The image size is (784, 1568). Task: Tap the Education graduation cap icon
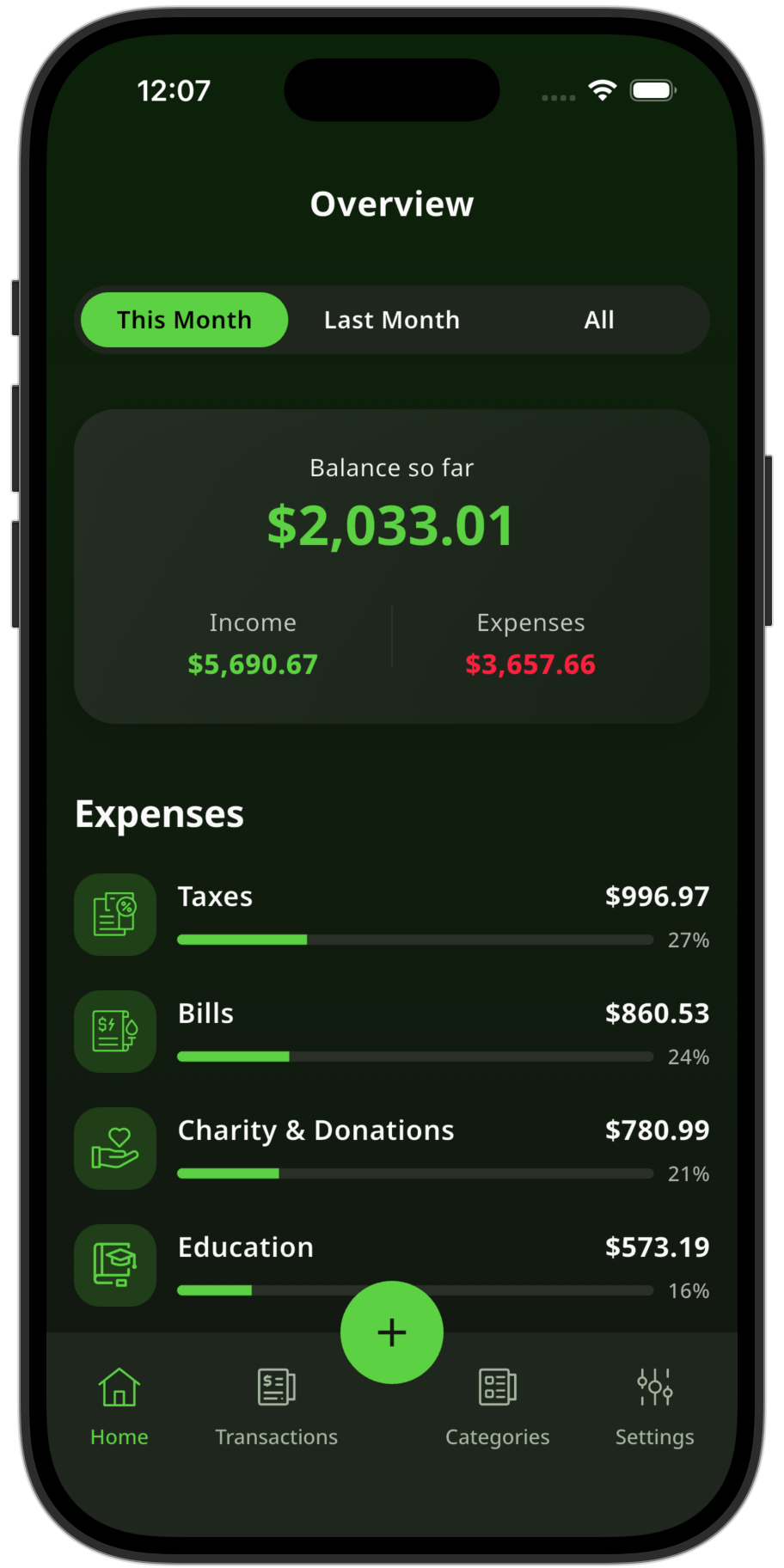tap(115, 1265)
